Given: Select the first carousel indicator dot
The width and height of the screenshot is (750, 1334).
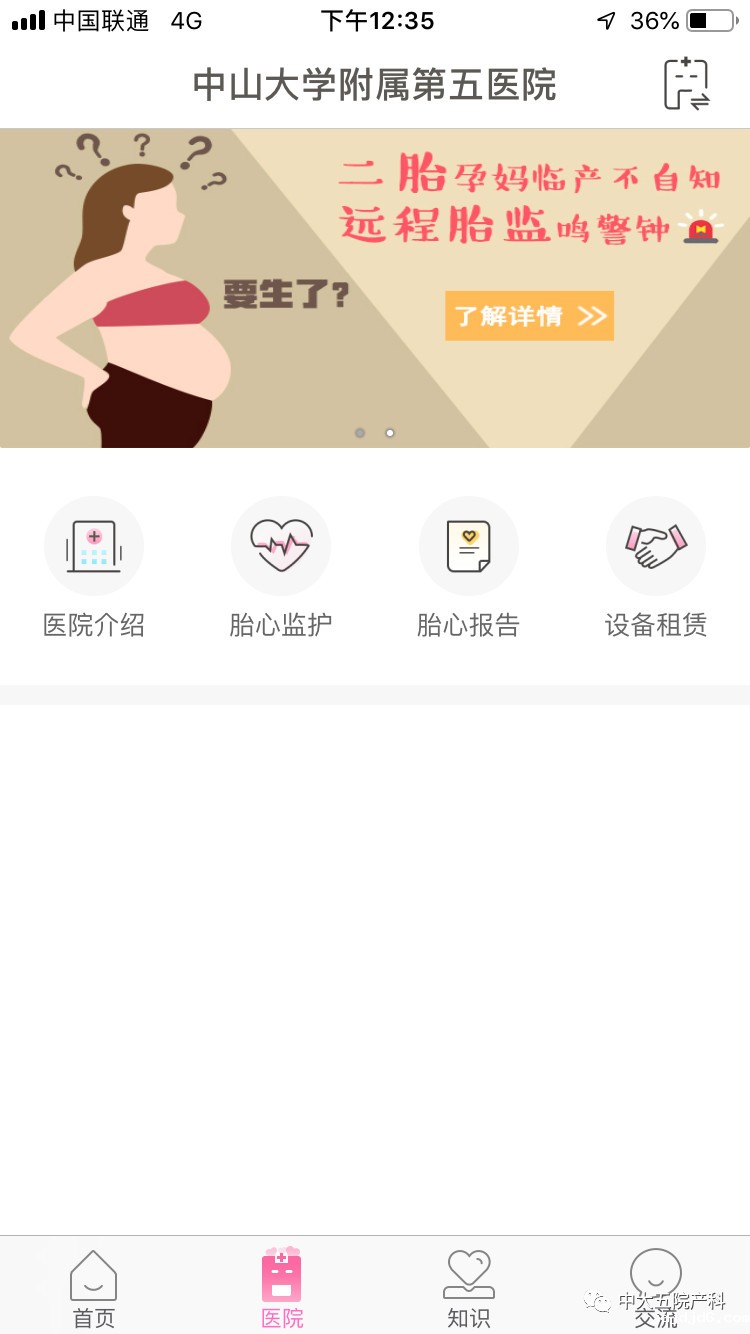Looking at the screenshot, I should [x=360, y=433].
